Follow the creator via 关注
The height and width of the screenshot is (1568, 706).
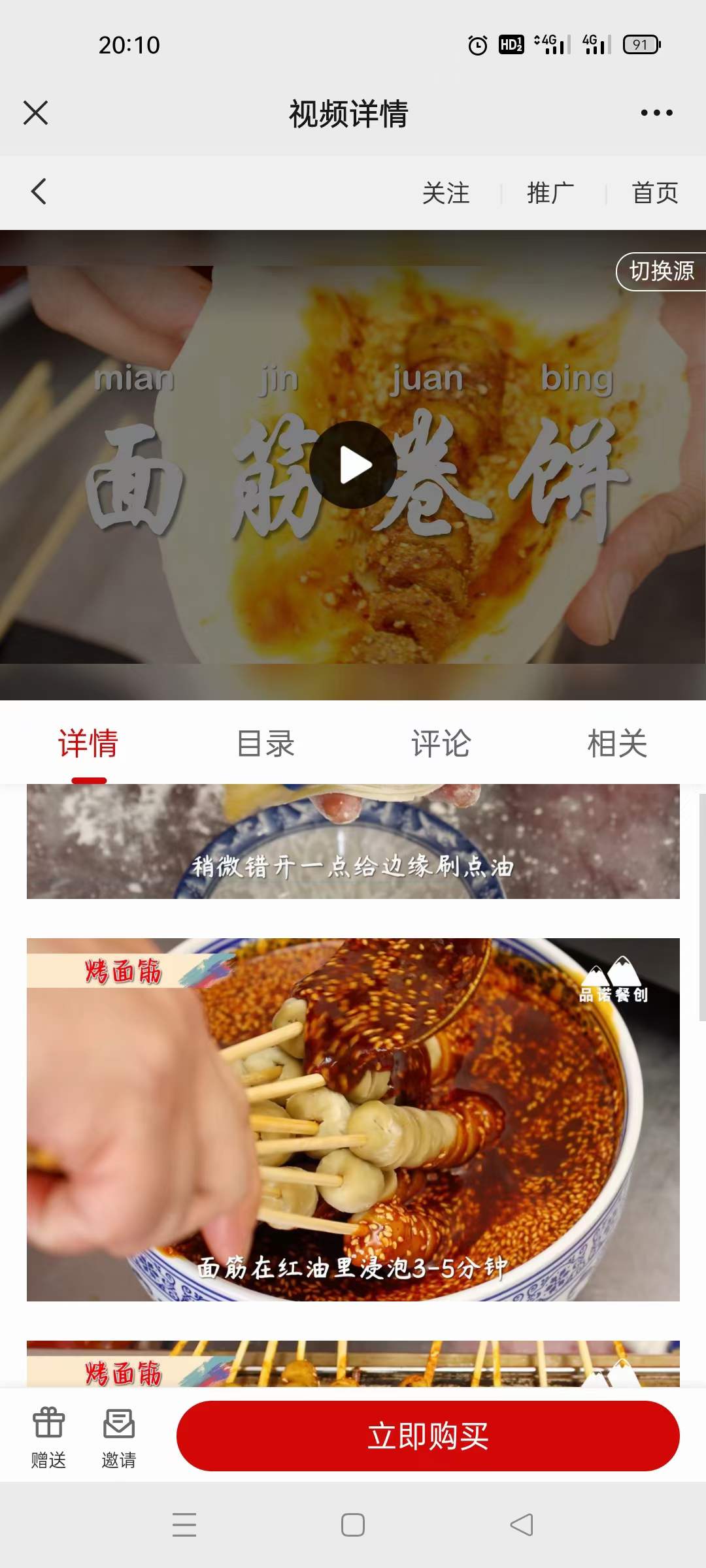pyautogui.click(x=446, y=192)
